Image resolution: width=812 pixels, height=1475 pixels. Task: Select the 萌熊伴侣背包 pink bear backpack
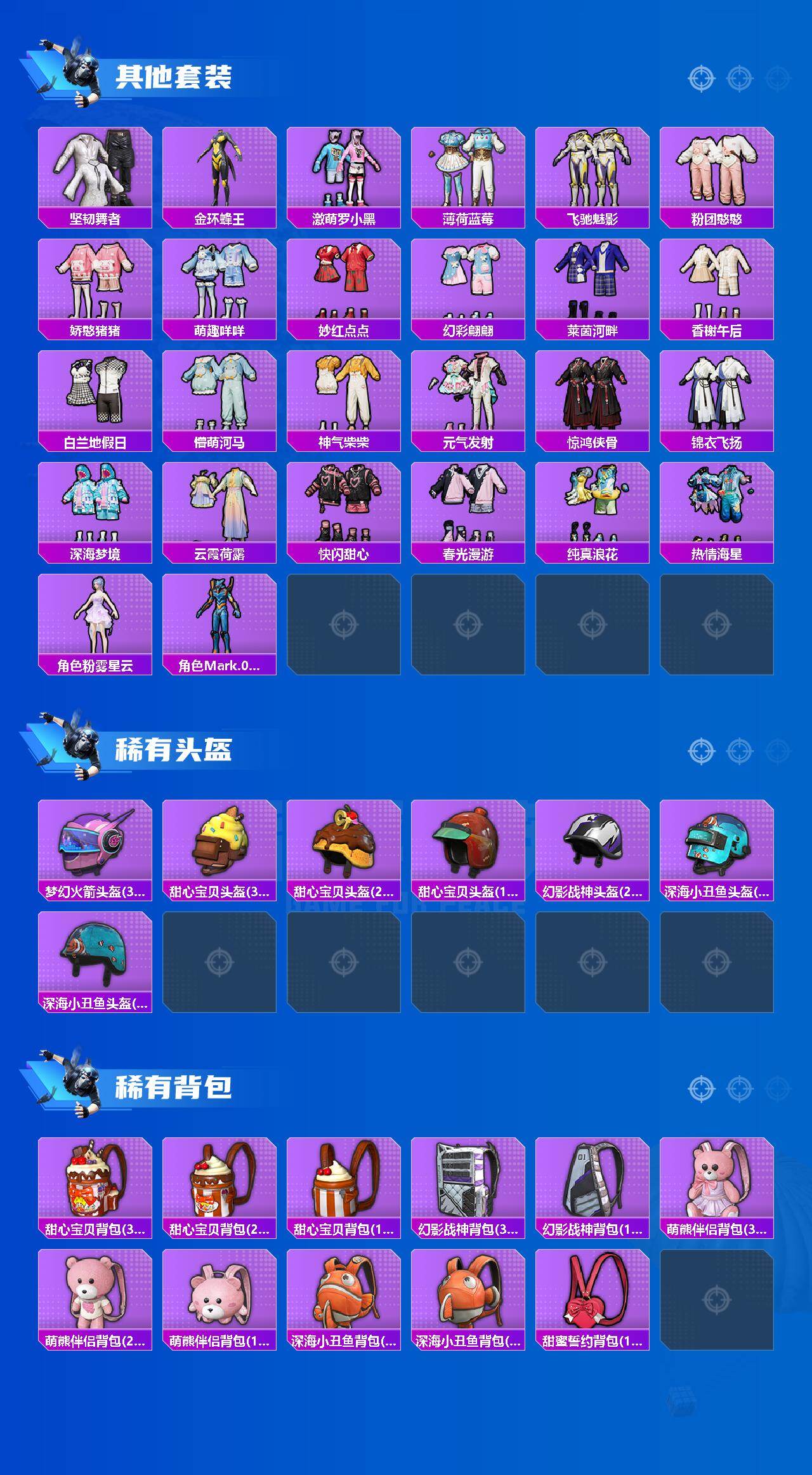(717, 1181)
